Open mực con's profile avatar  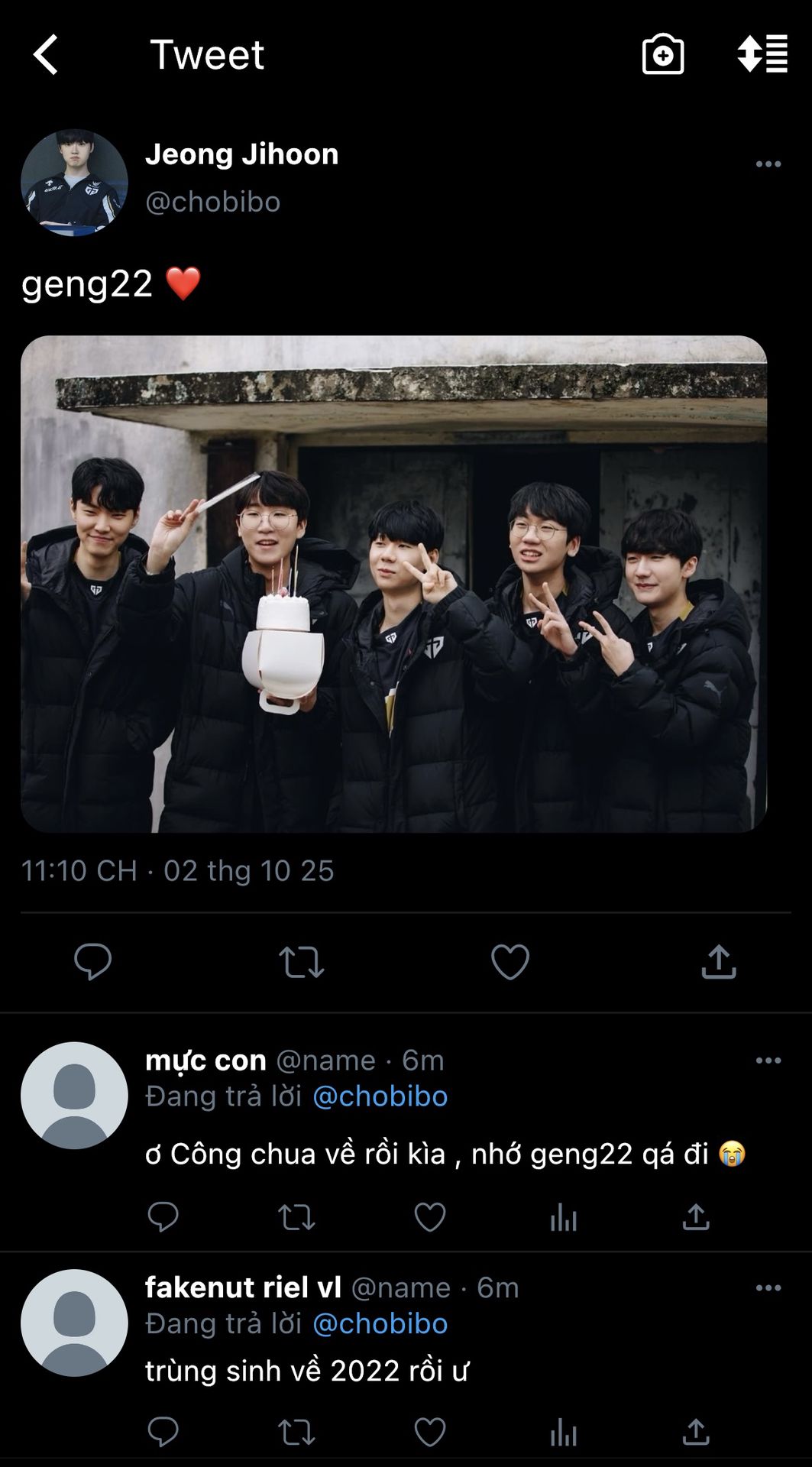74,1095
